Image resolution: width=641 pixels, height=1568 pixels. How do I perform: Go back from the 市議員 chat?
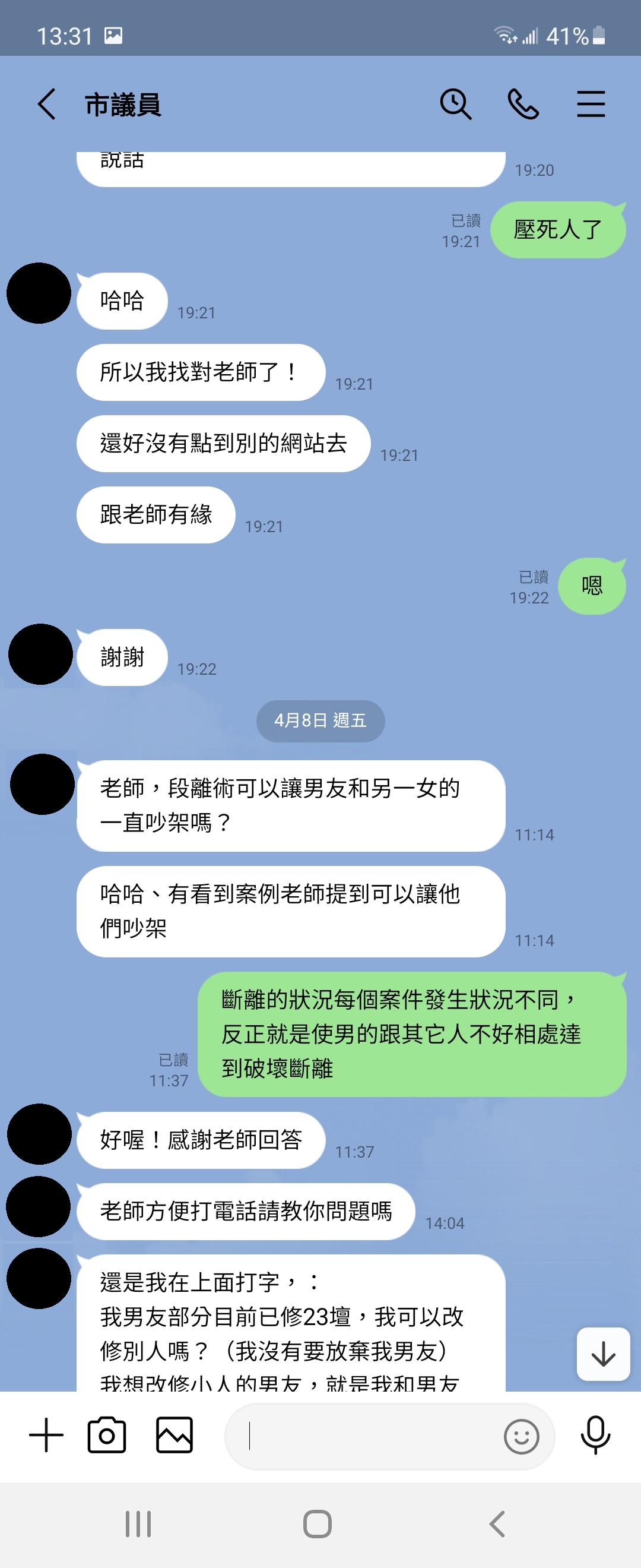(x=47, y=104)
